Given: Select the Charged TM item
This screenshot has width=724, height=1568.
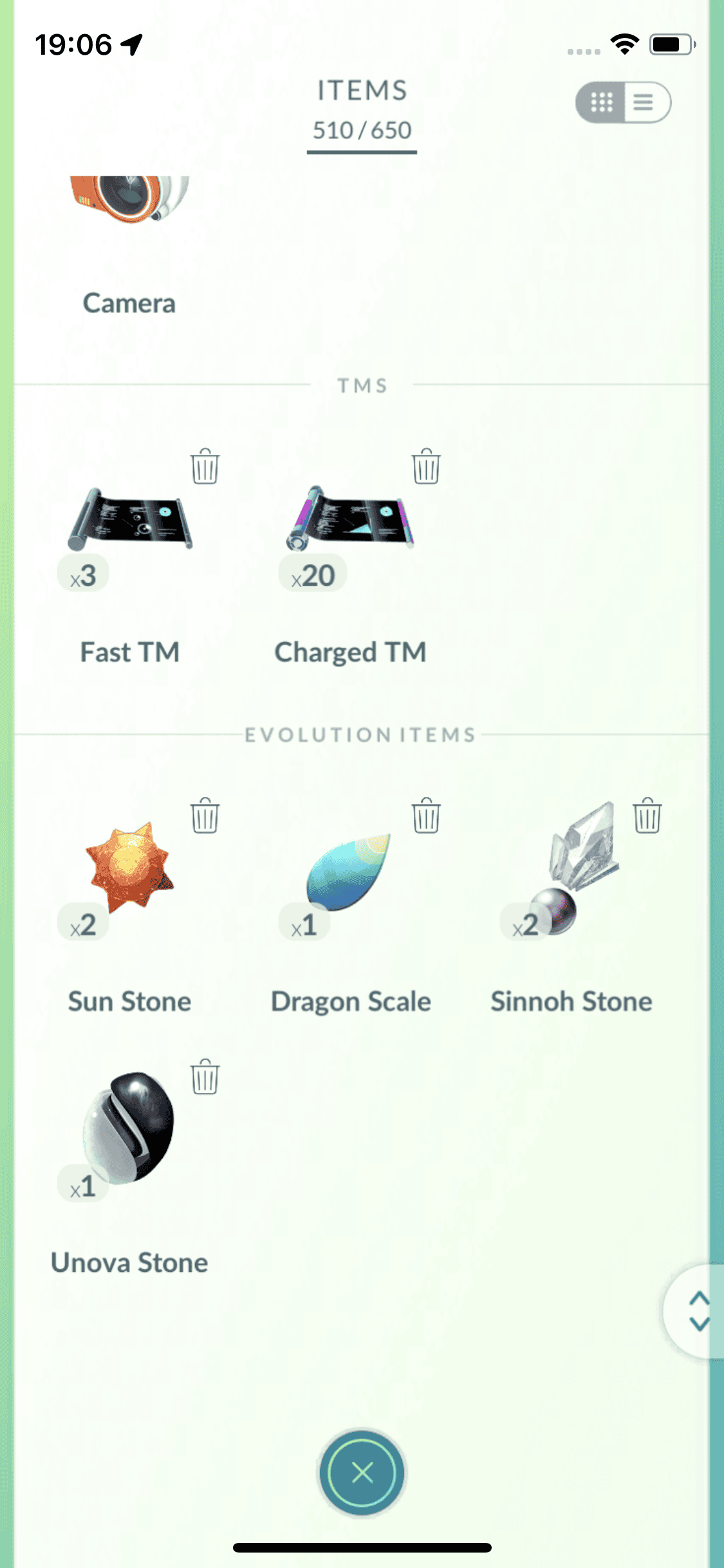Looking at the screenshot, I should pos(351,521).
